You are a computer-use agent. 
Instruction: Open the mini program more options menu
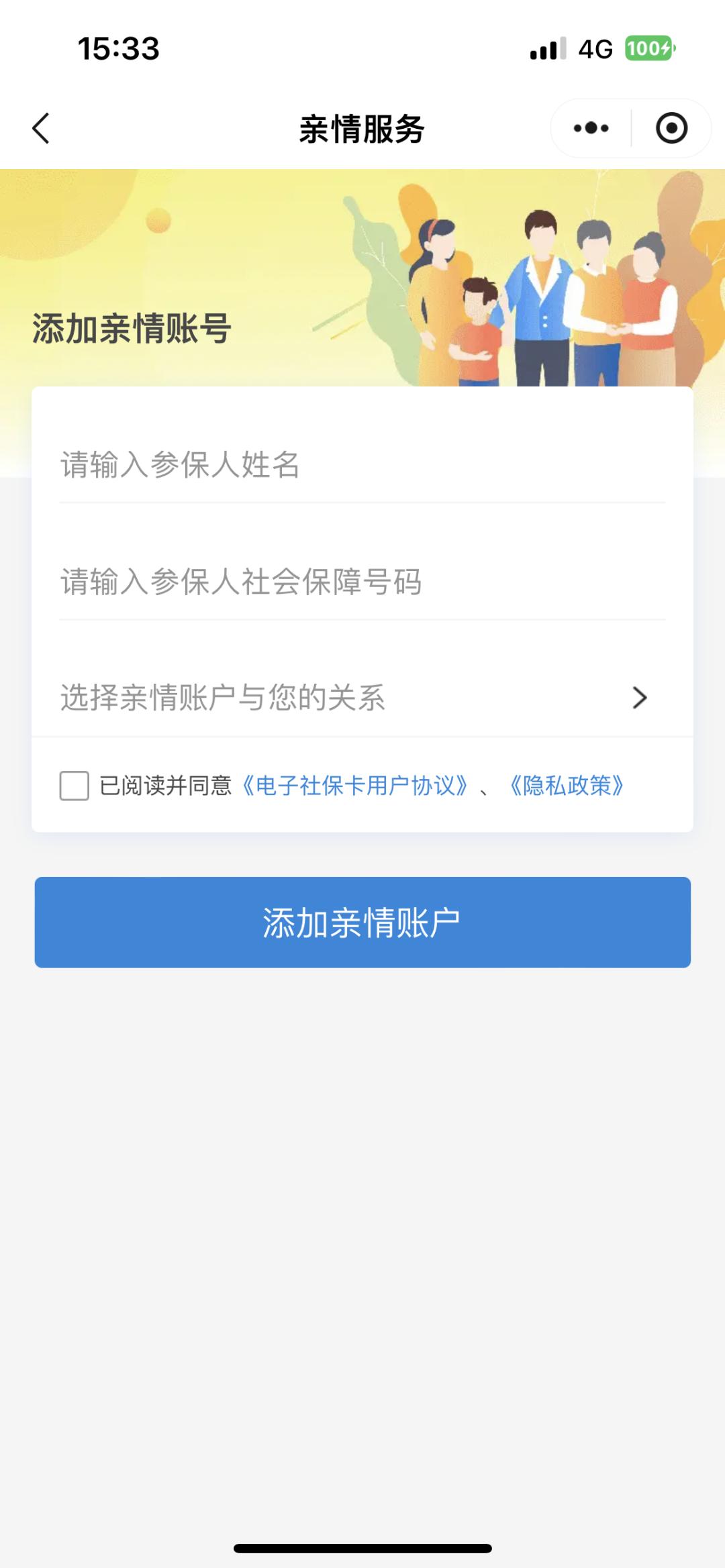point(591,128)
